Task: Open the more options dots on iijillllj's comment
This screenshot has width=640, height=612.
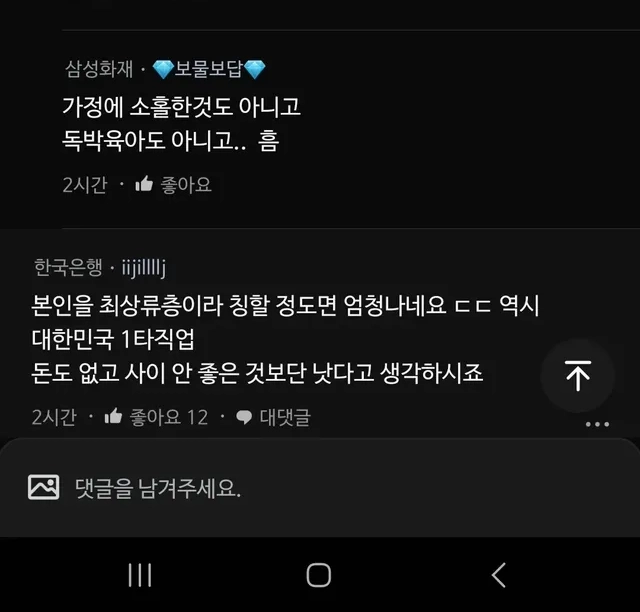Action: 597,424
